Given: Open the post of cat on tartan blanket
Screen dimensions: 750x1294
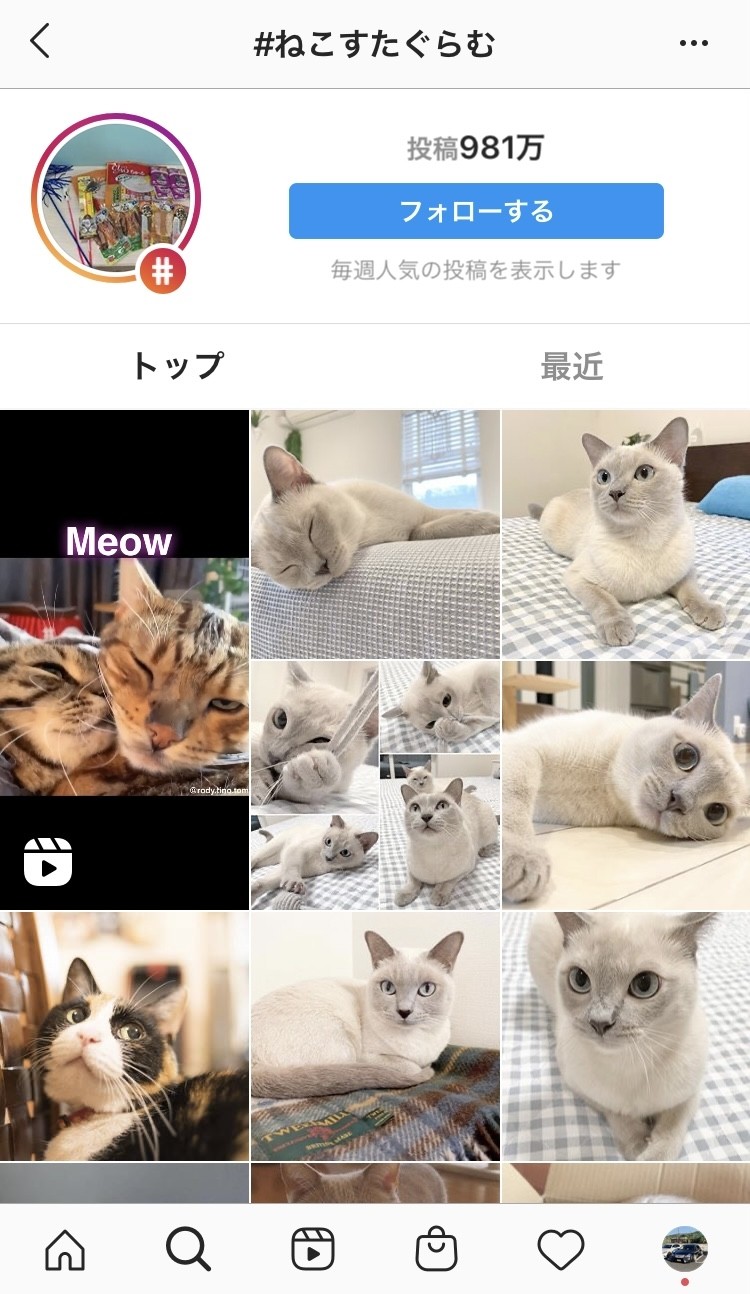Looking at the screenshot, I should (x=375, y=1036).
